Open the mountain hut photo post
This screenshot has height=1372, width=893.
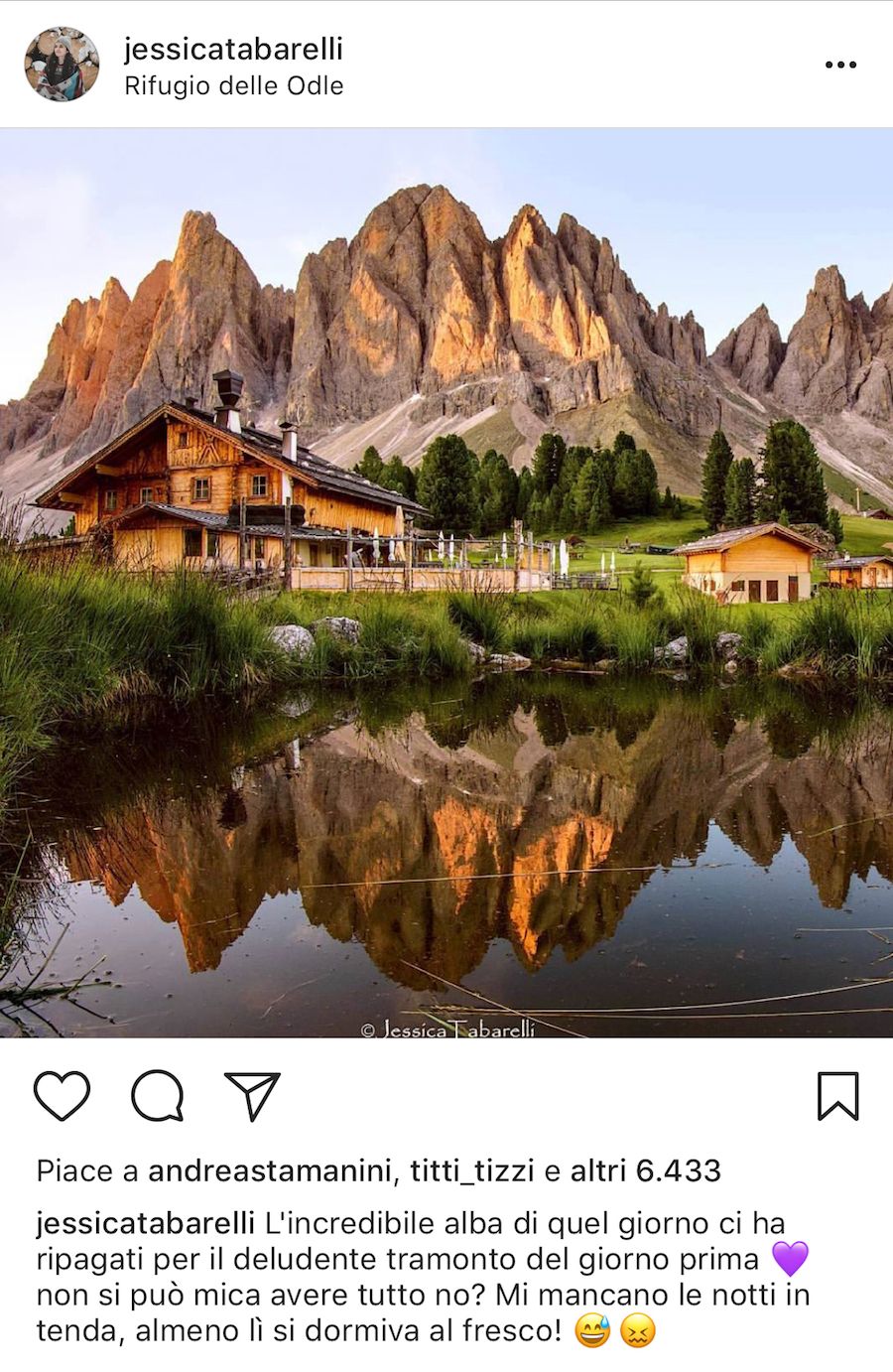coord(446,584)
